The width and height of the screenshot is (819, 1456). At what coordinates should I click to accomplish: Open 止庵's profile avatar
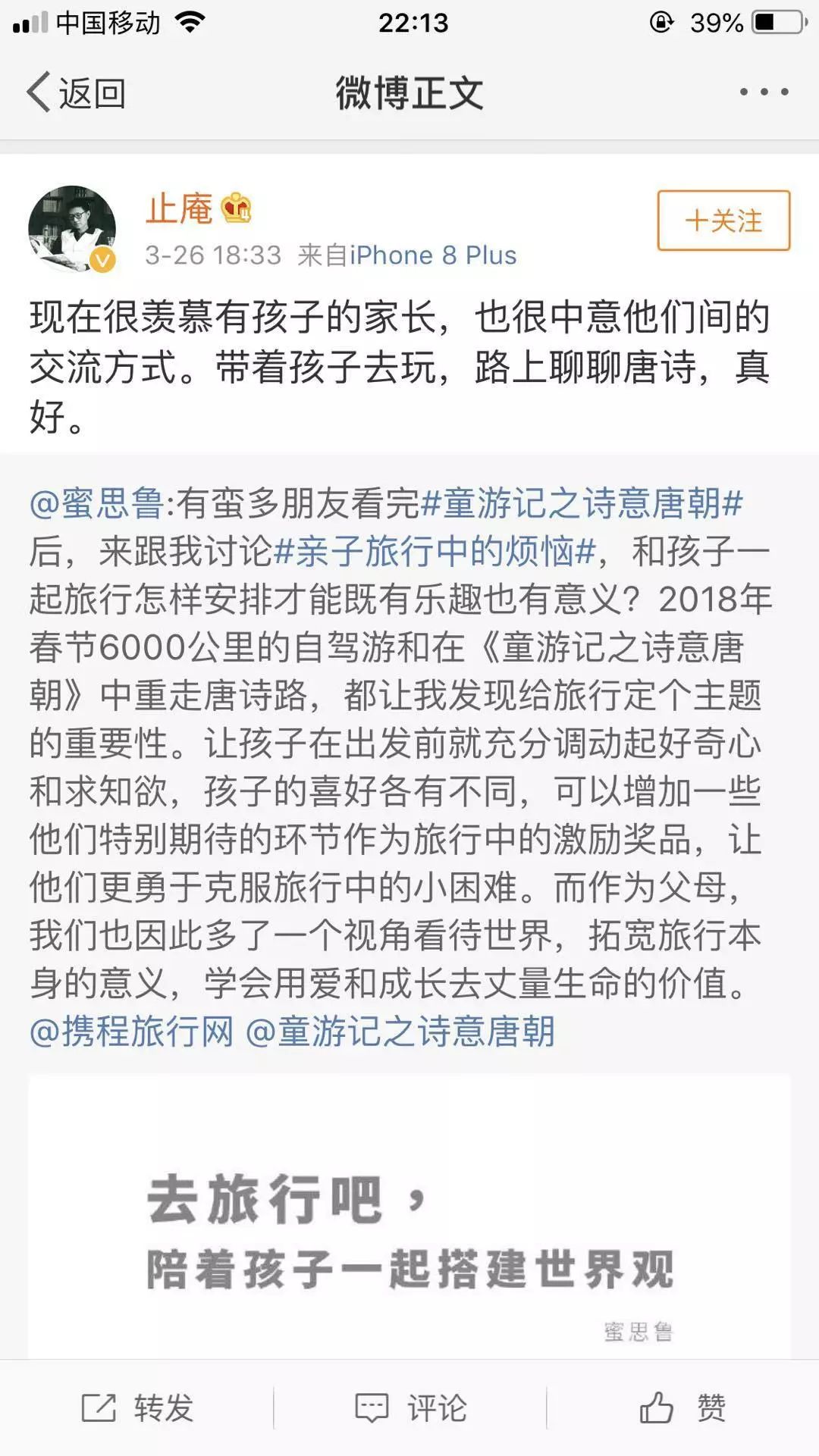(x=73, y=229)
